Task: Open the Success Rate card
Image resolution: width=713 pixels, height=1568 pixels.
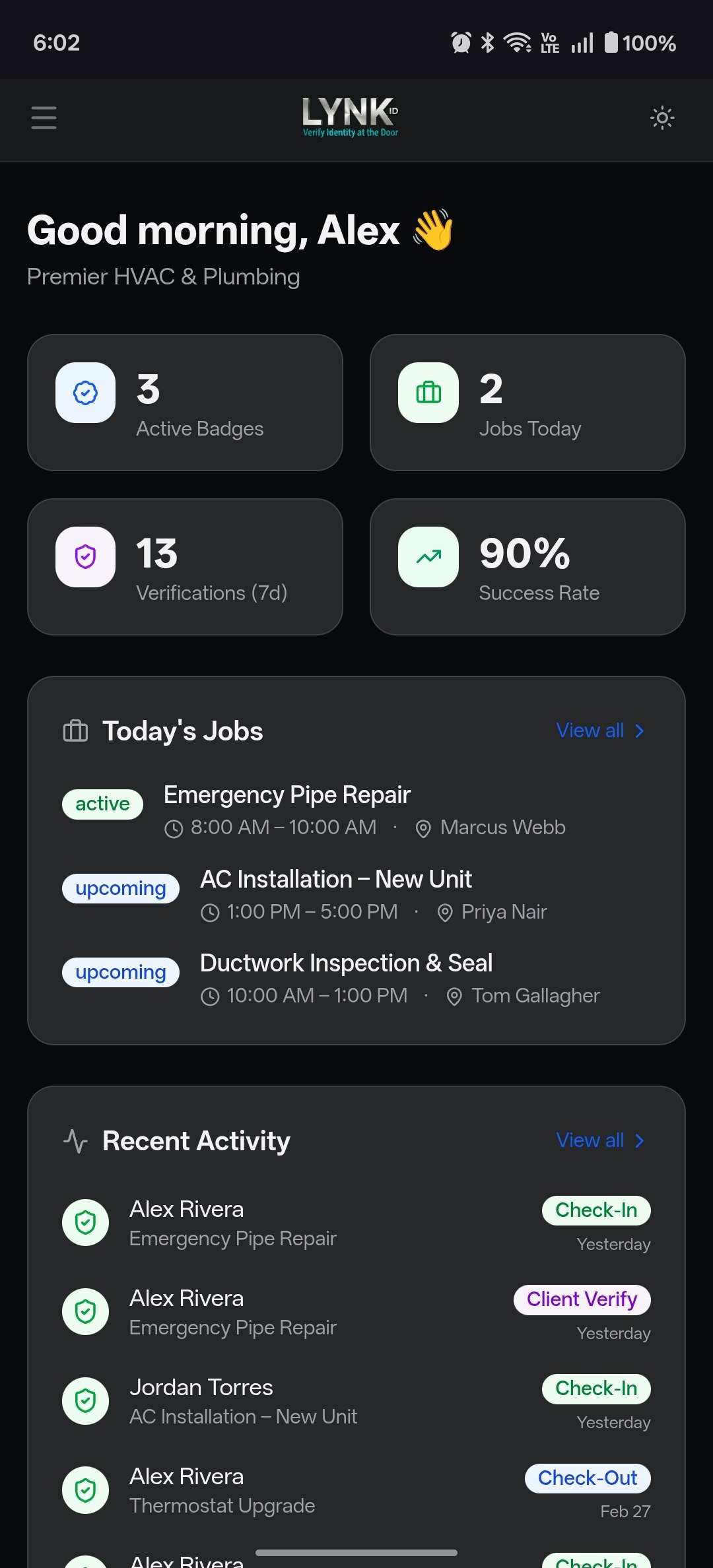Action: [x=527, y=567]
